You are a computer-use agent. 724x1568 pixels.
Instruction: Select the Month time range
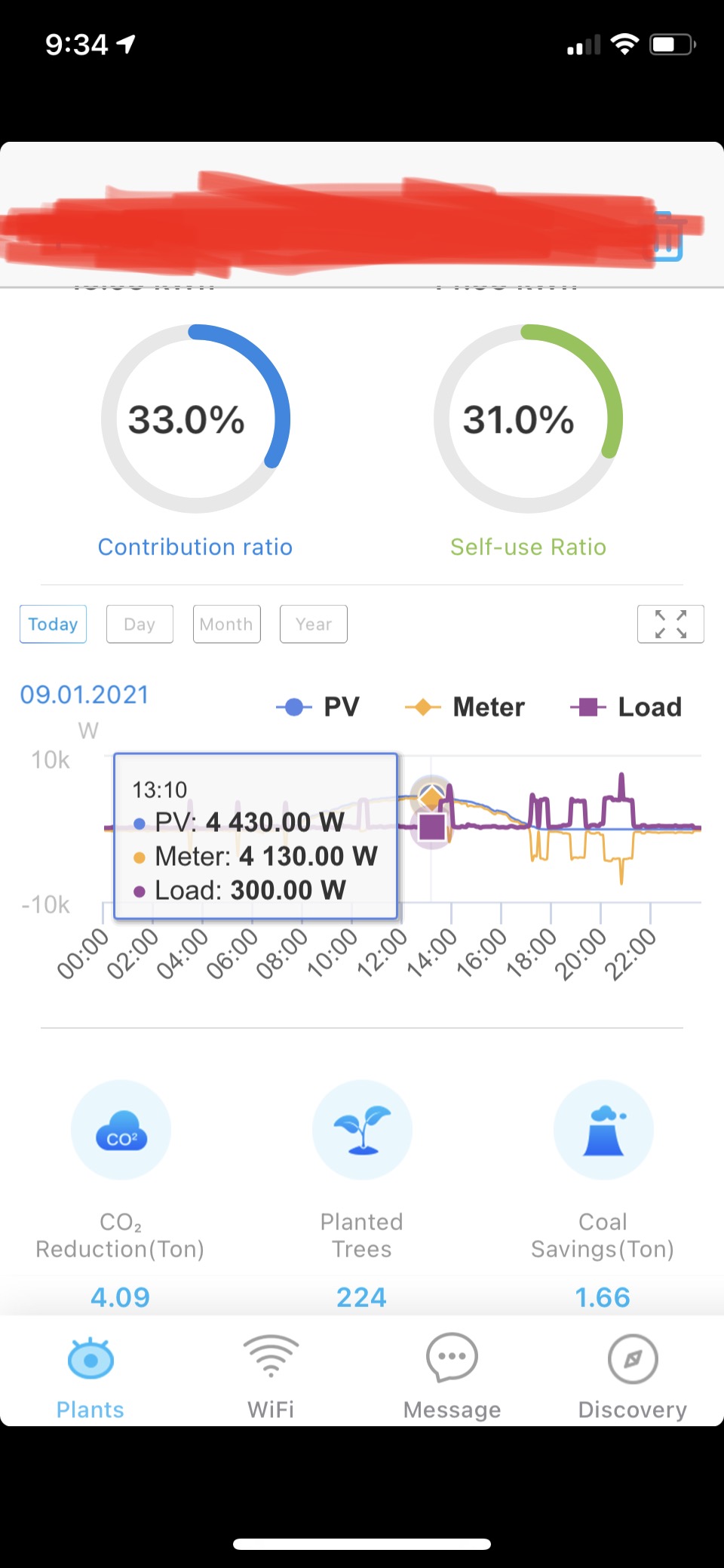[225, 624]
